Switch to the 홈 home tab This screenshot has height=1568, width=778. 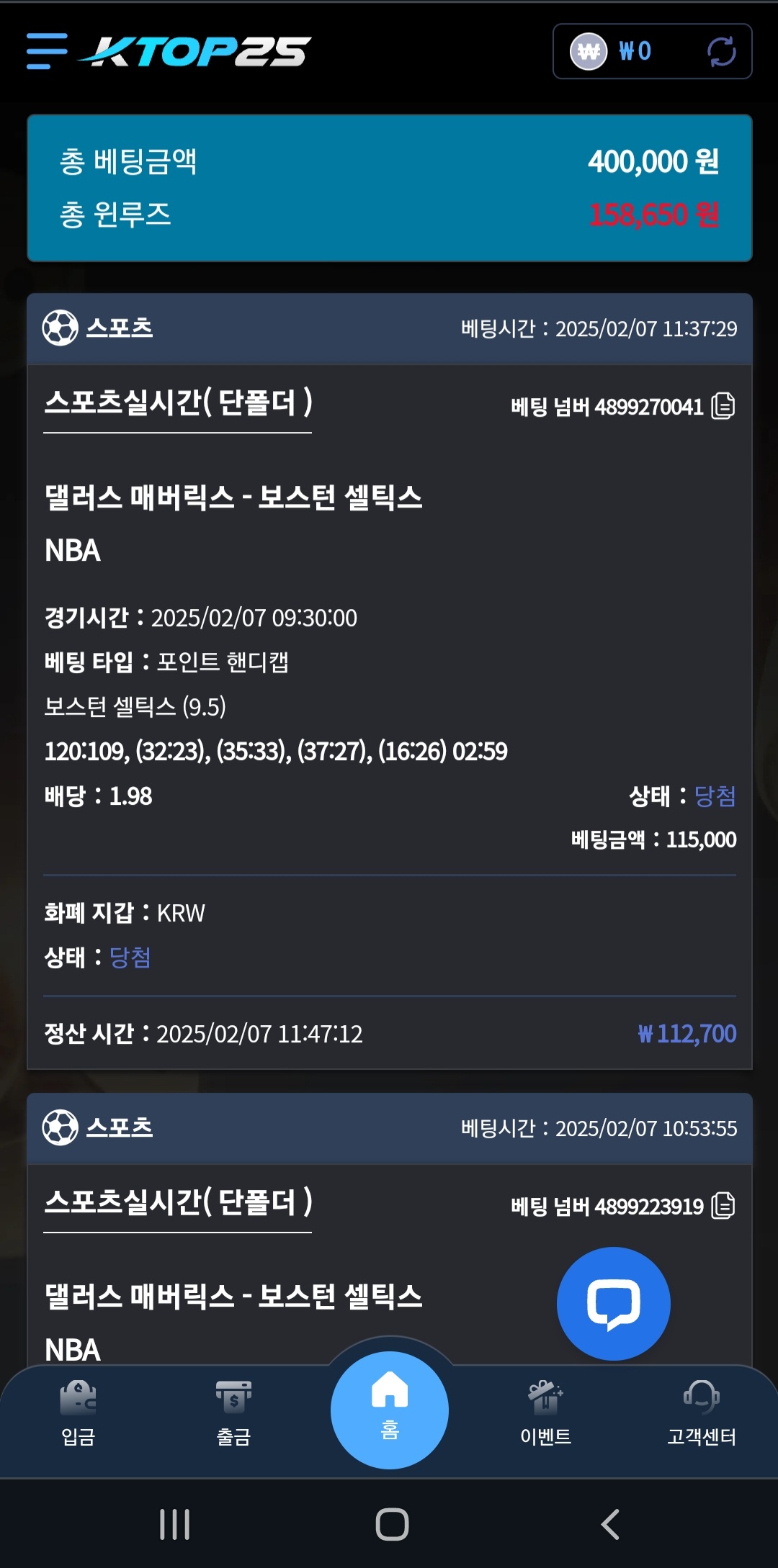pyautogui.click(x=390, y=1410)
